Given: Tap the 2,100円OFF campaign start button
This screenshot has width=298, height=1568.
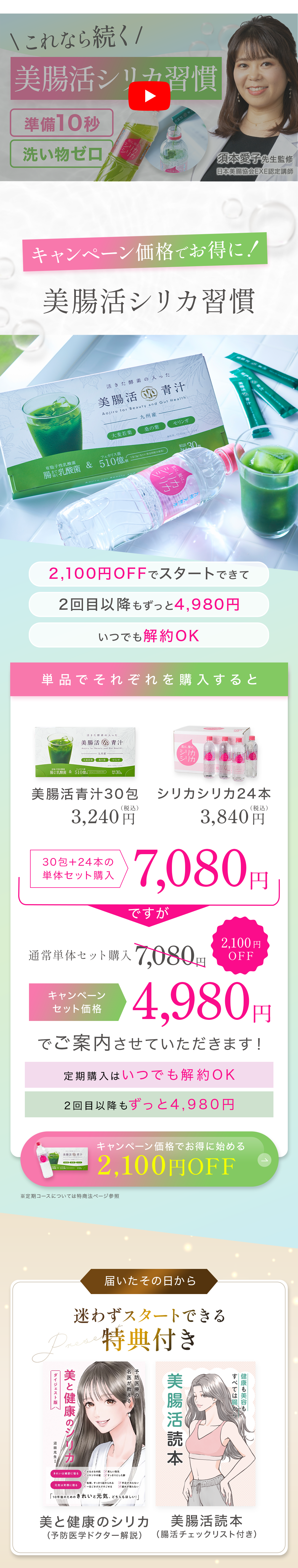Looking at the screenshot, I should tap(149, 1159).
